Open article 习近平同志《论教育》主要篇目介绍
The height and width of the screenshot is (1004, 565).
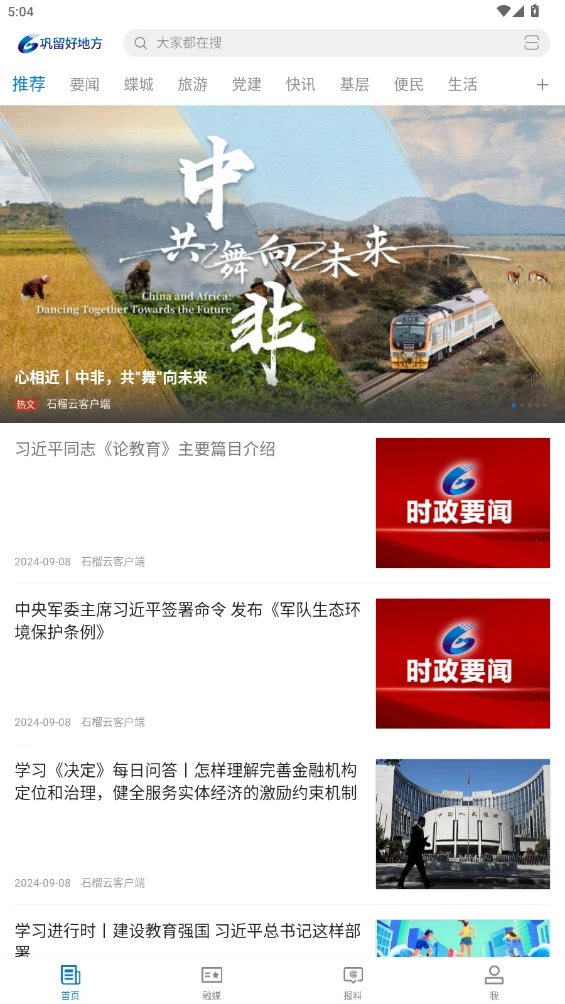(282, 503)
